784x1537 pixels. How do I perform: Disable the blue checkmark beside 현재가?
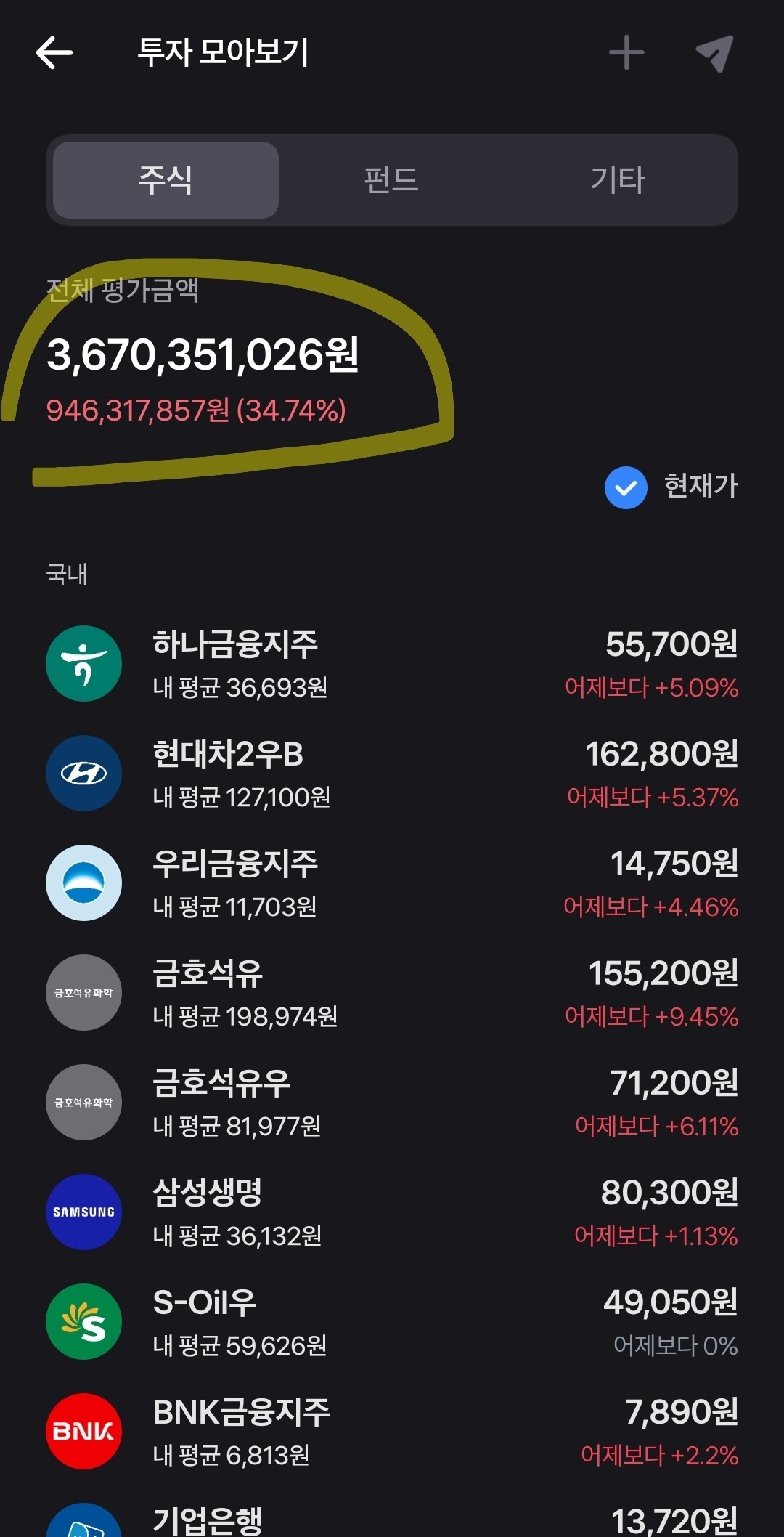626,488
